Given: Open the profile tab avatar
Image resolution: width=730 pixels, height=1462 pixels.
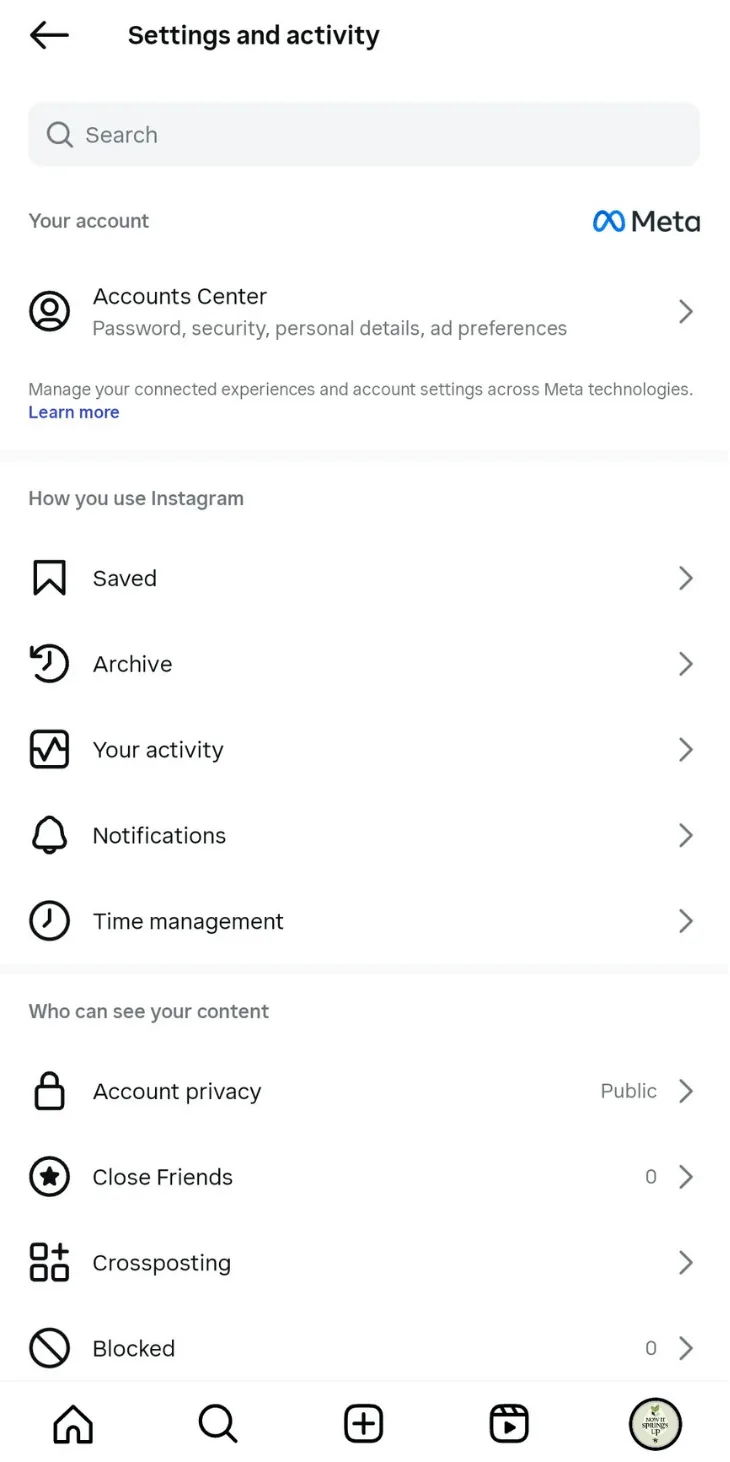Looking at the screenshot, I should point(655,1423).
